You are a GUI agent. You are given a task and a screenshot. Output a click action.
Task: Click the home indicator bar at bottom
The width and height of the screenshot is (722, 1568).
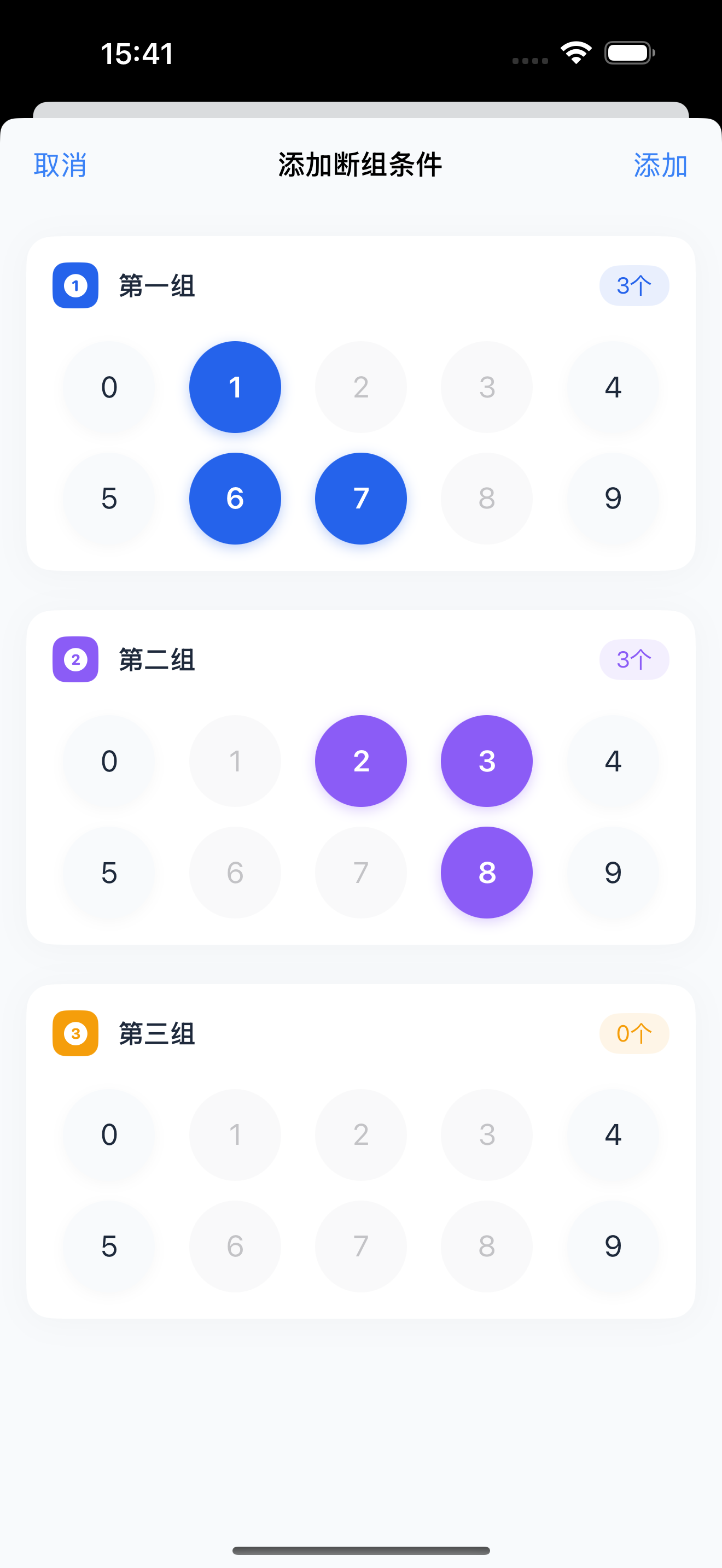[360, 1550]
